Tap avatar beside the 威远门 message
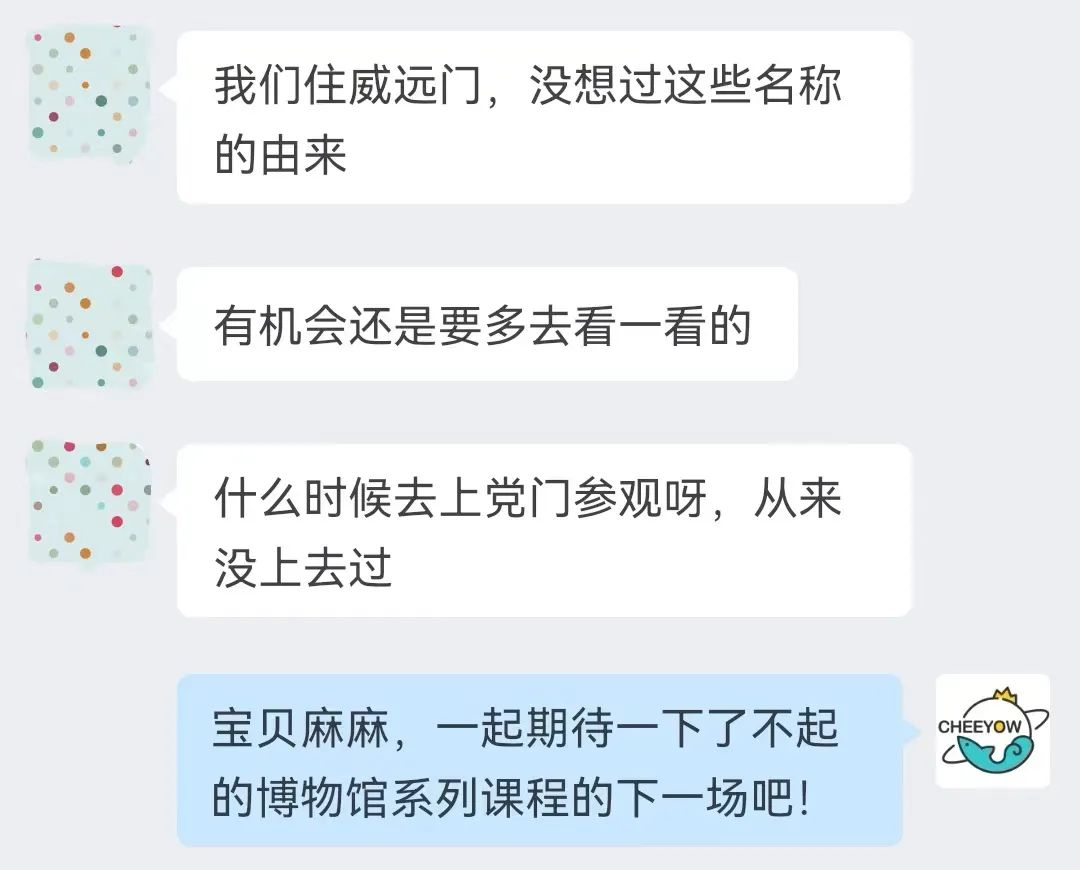1080x870 pixels. pyautogui.click(x=90, y=94)
